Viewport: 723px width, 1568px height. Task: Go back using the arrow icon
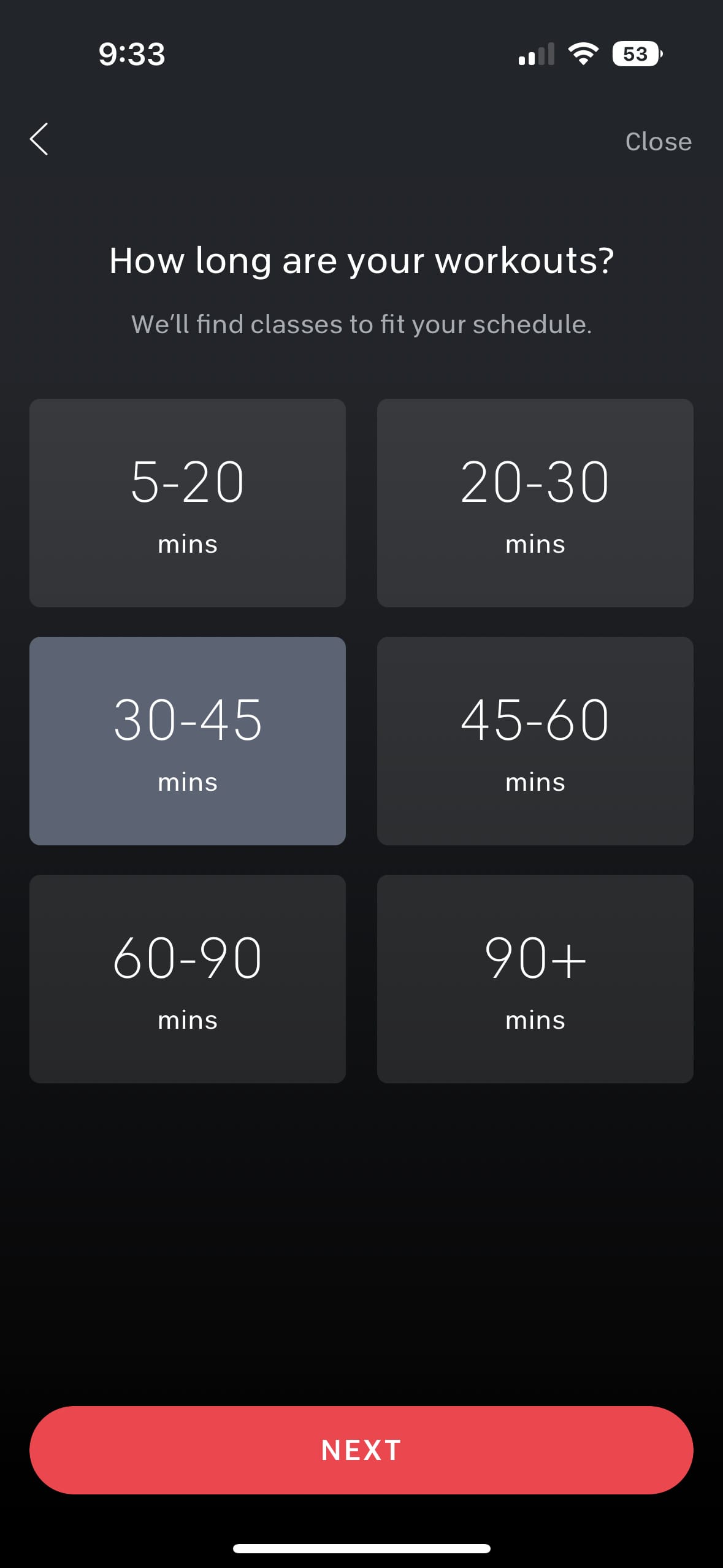[39, 139]
